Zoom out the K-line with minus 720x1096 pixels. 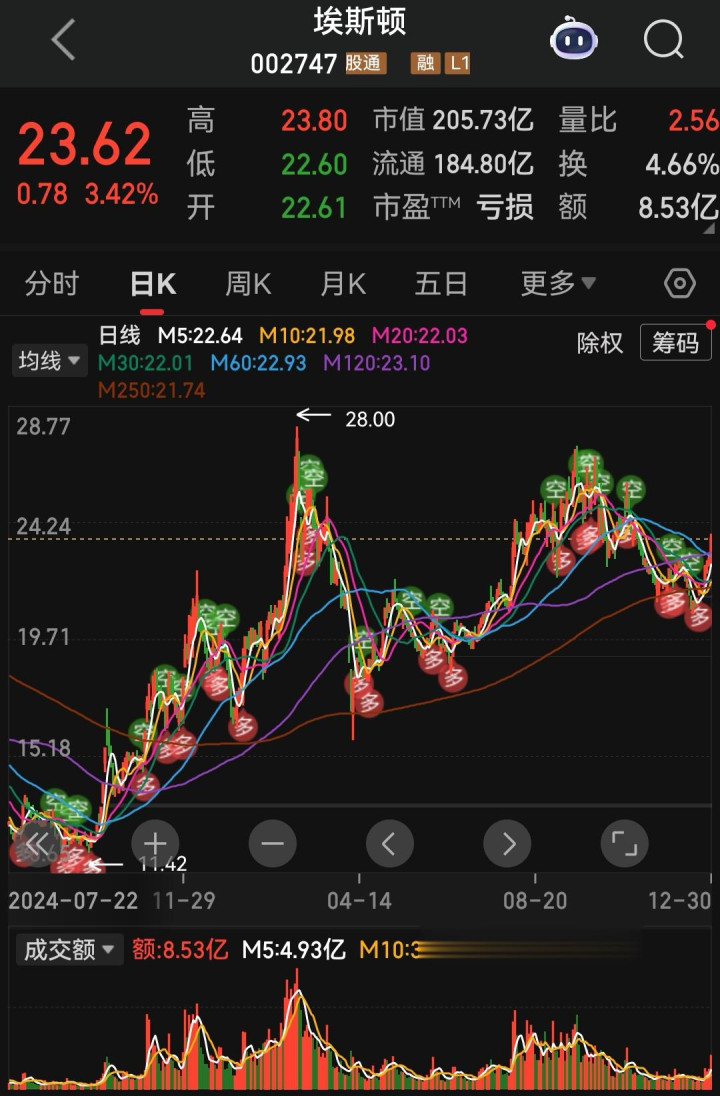tap(272, 844)
